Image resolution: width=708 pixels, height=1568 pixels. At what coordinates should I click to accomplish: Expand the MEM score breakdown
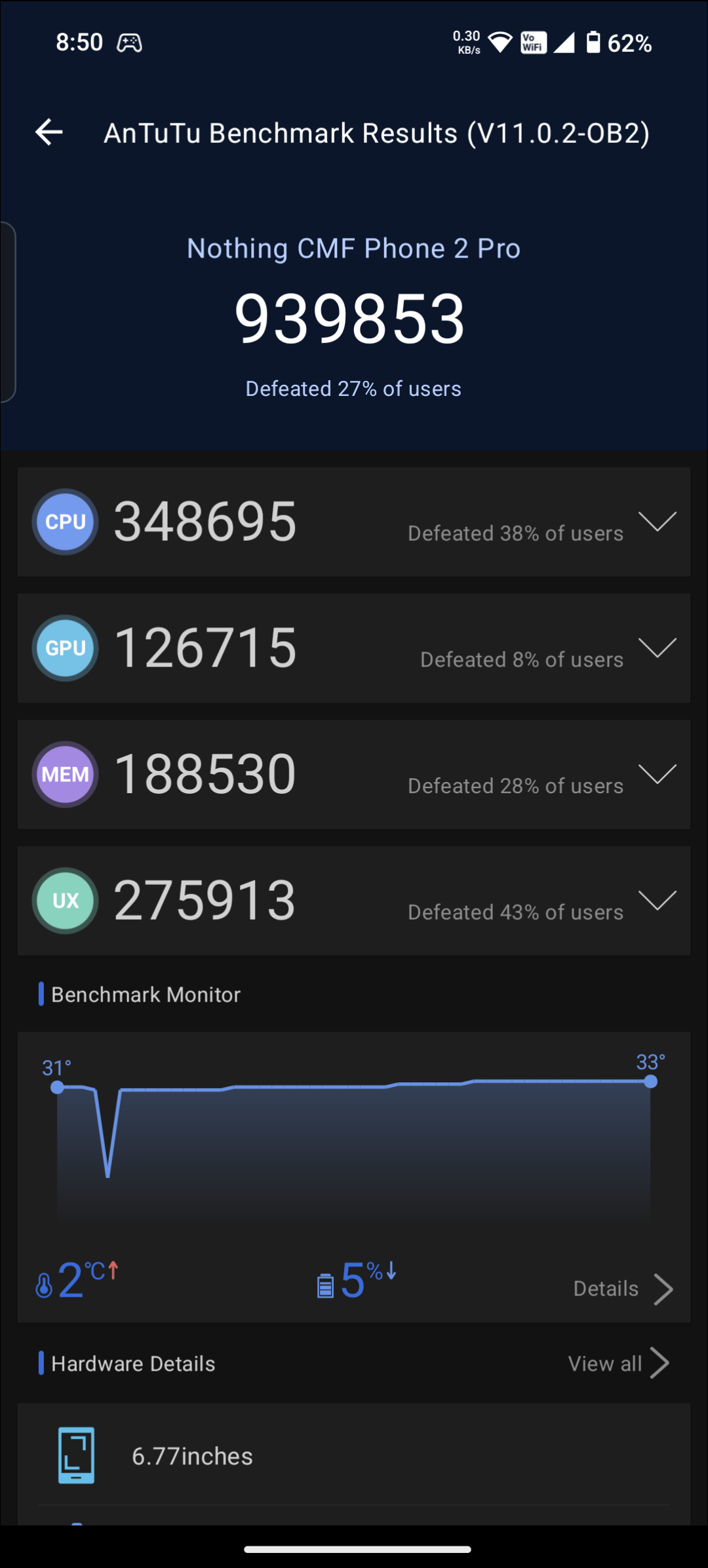(x=657, y=774)
